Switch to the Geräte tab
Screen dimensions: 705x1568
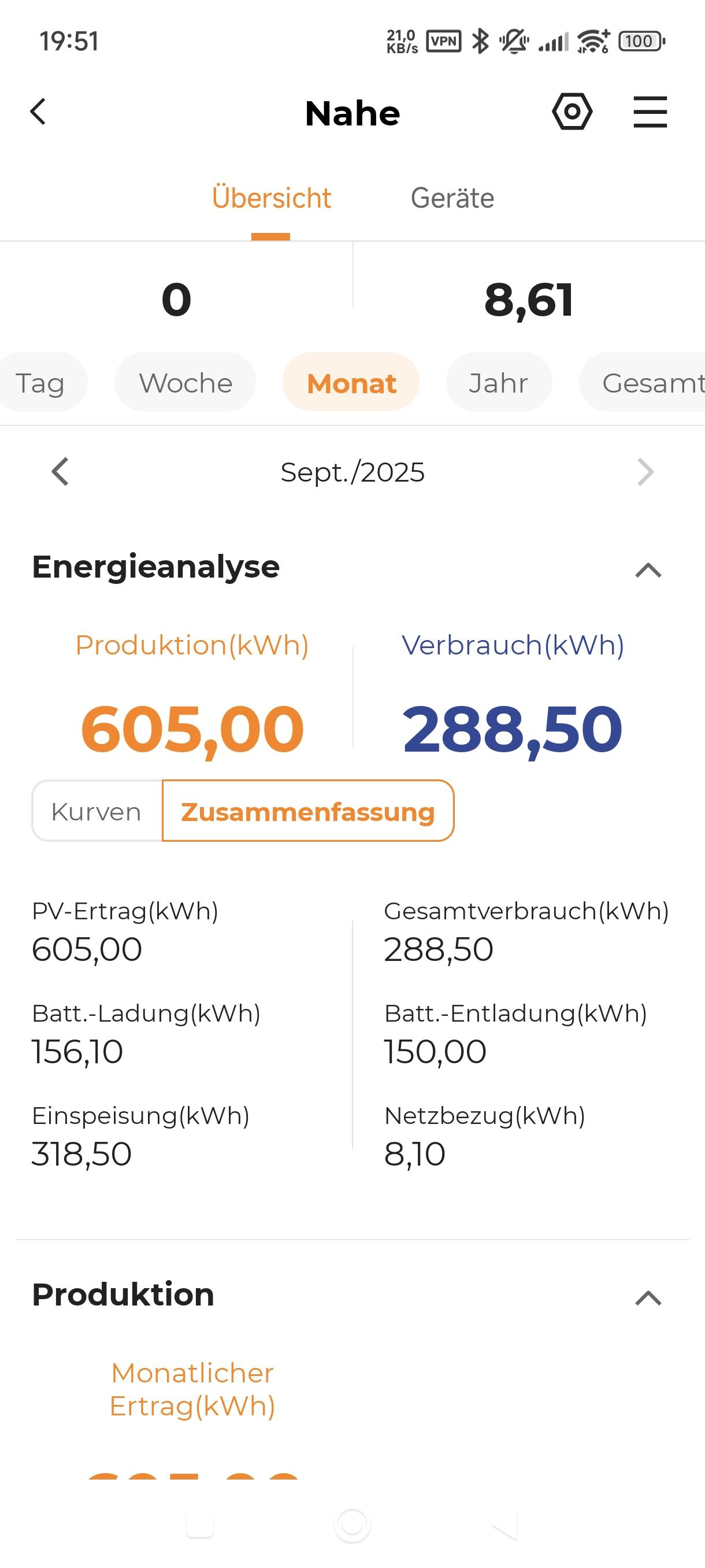pyautogui.click(x=452, y=198)
